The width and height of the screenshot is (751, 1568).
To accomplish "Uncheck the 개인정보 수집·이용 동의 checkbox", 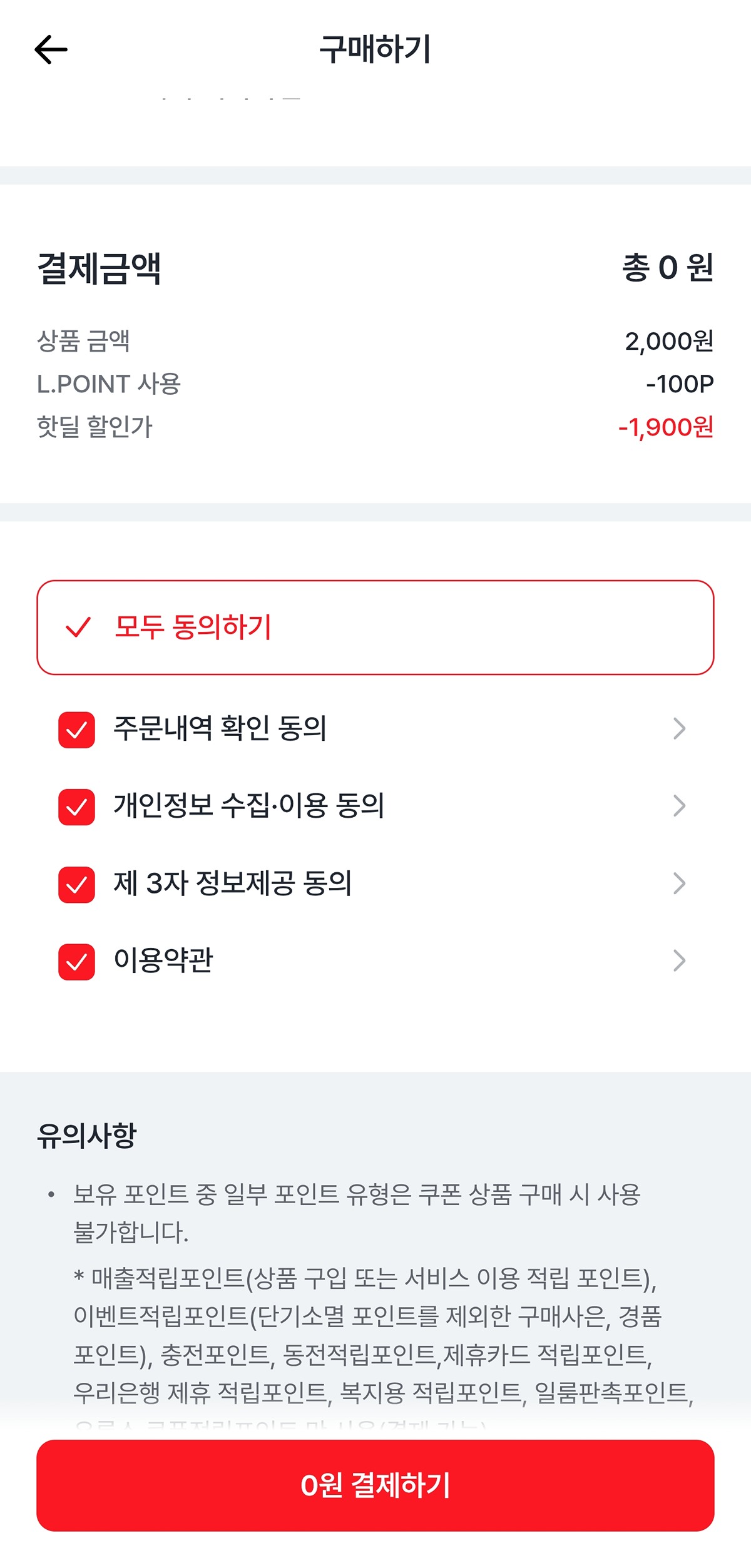I will (x=76, y=807).
